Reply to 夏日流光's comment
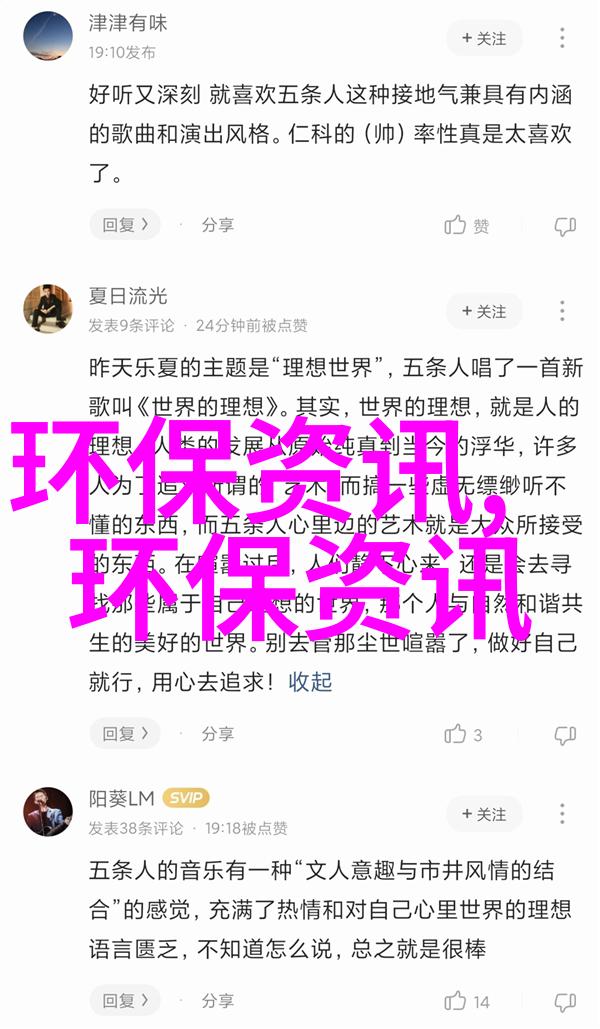600x1029 pixels. [124, 734]
